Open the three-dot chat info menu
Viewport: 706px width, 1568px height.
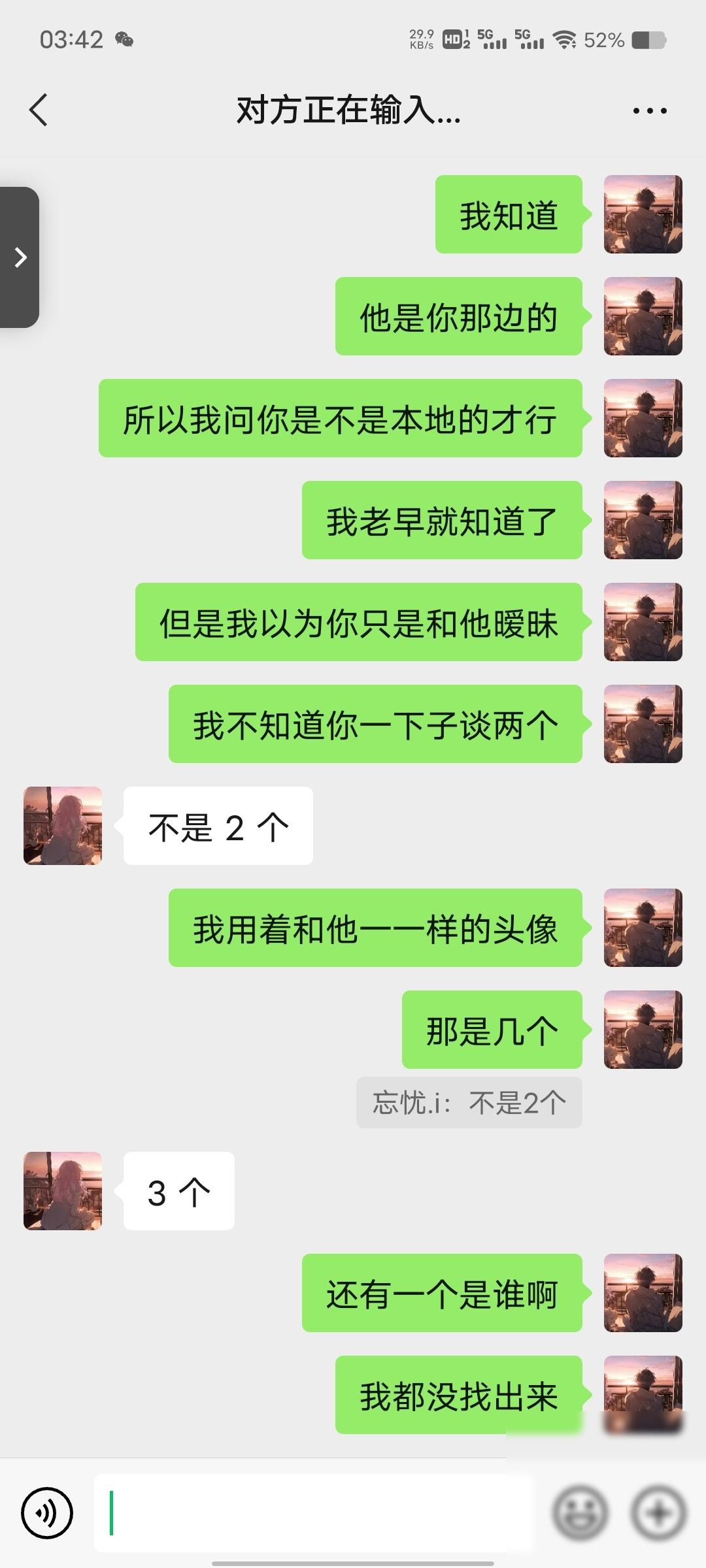coord(650,110)
